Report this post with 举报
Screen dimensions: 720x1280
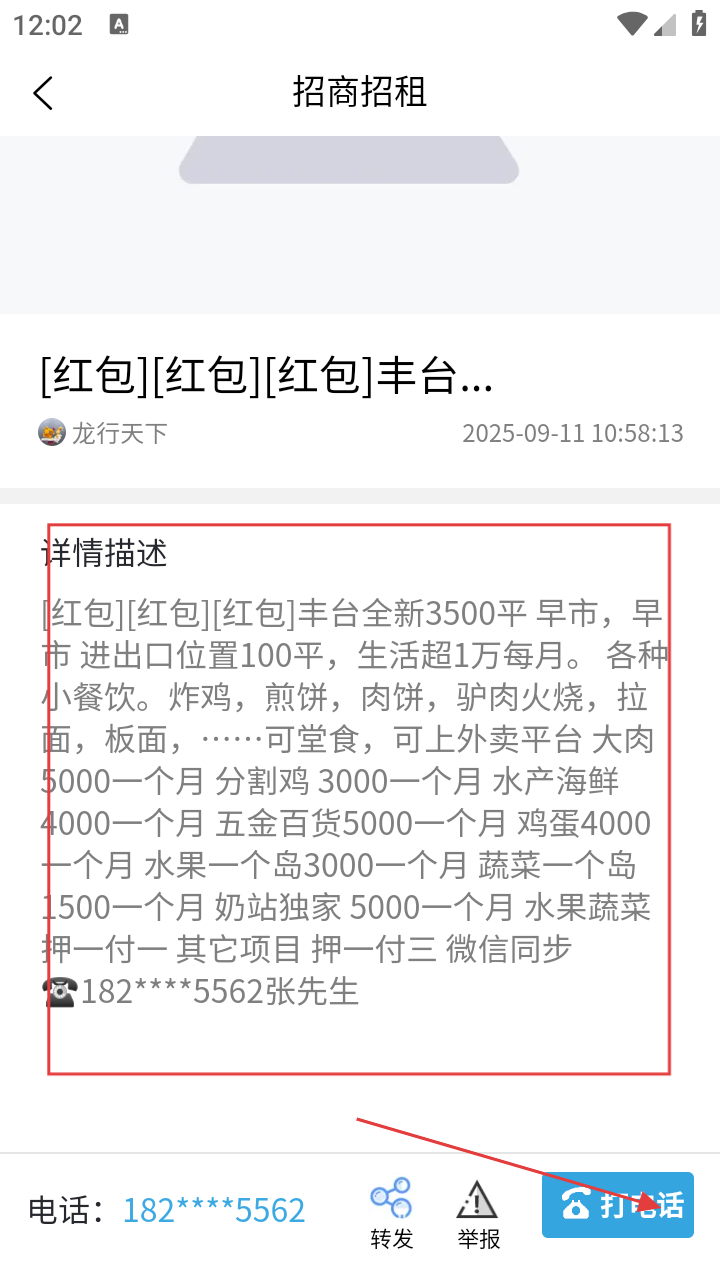click(478, 1213)
